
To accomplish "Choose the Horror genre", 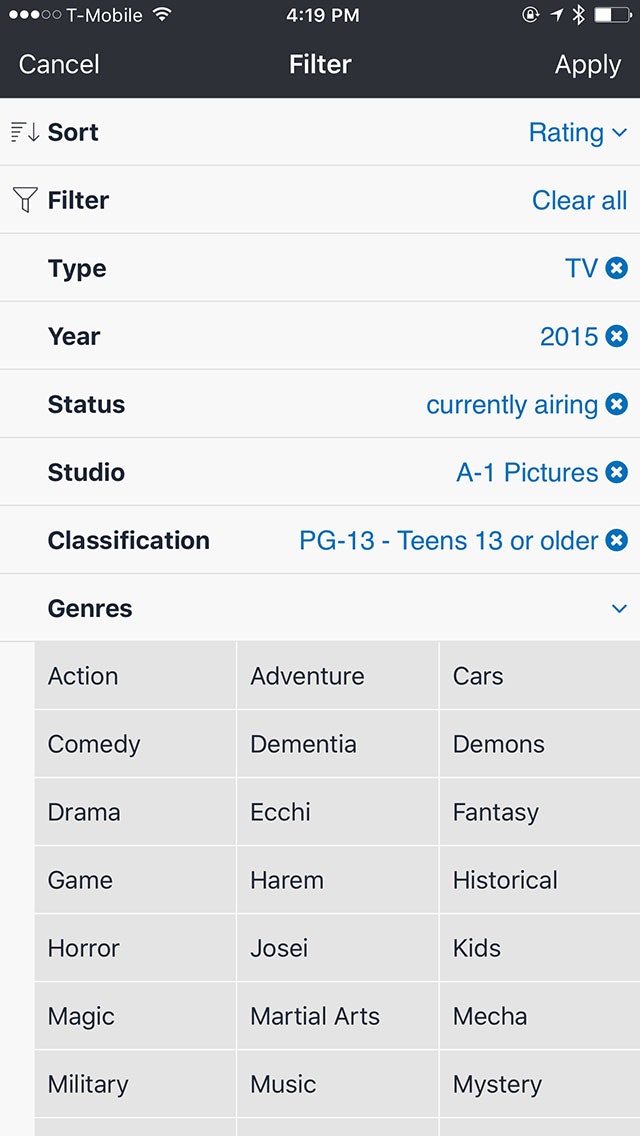I will click(x=135, y=948).
